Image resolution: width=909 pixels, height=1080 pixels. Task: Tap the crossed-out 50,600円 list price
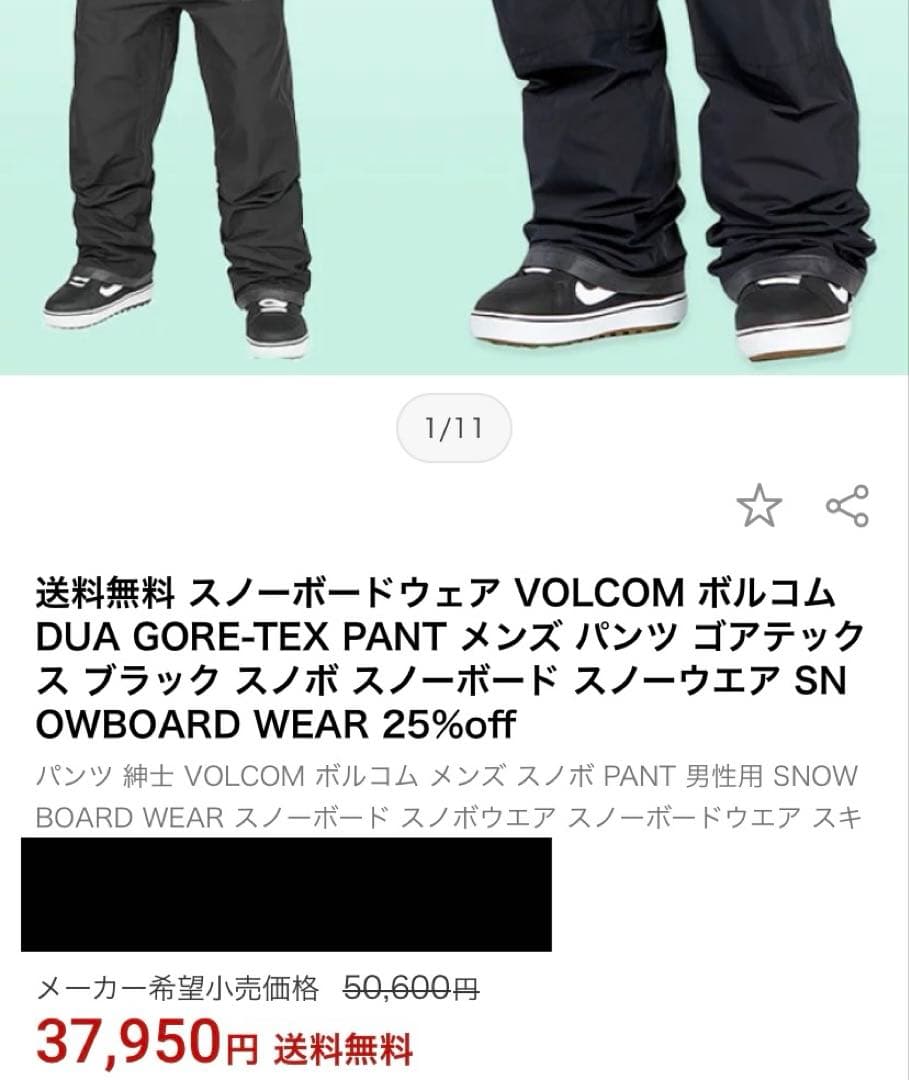click(x=413, y=990)
